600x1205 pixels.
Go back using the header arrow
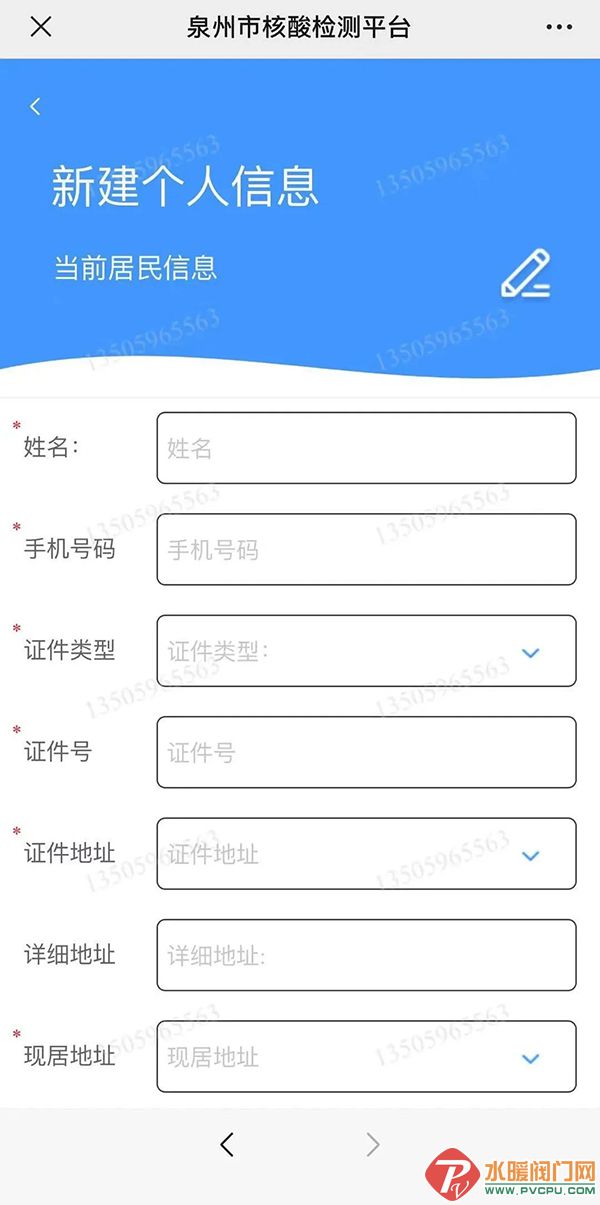coord(36,106)
